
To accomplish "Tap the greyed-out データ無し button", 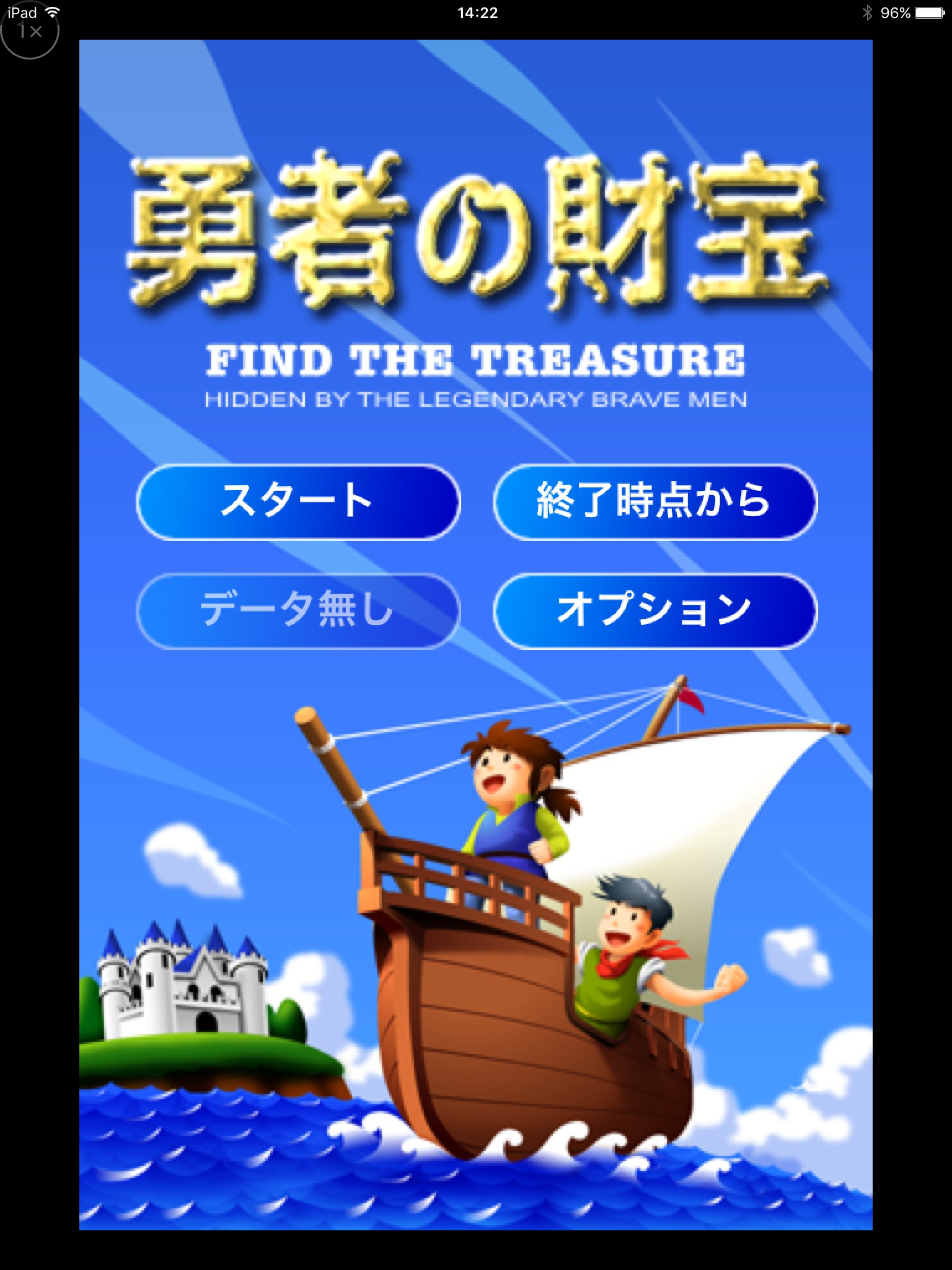I will [298, 611].
